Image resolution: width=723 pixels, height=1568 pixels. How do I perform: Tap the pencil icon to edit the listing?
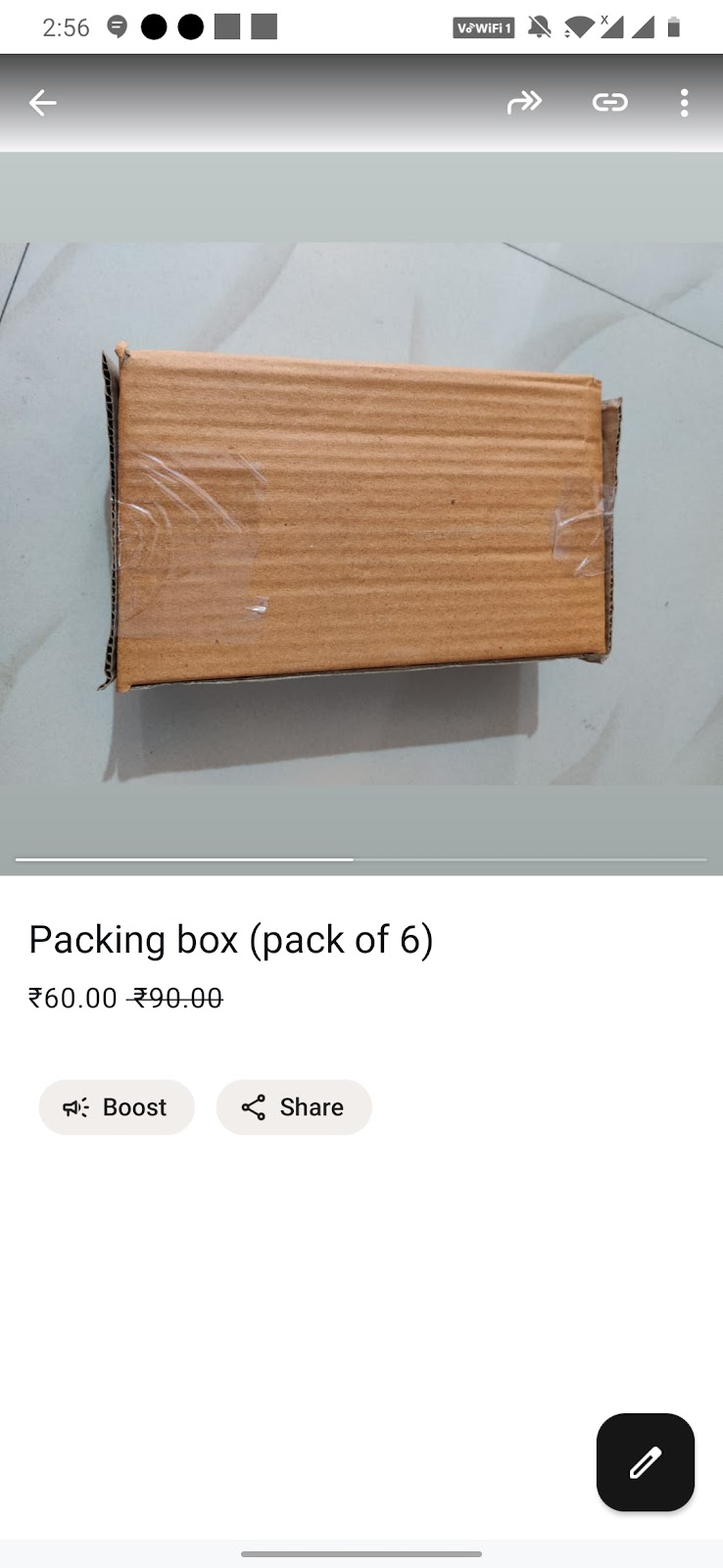coord(644,1462)
